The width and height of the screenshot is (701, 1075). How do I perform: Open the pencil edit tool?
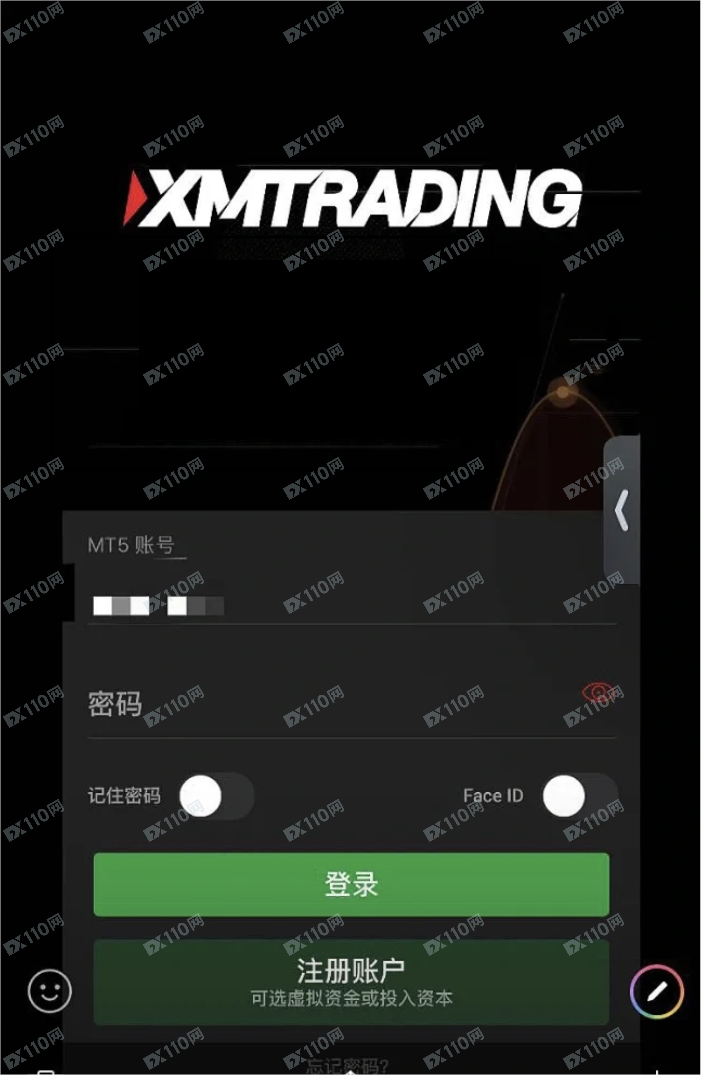(x=656, y=991)
